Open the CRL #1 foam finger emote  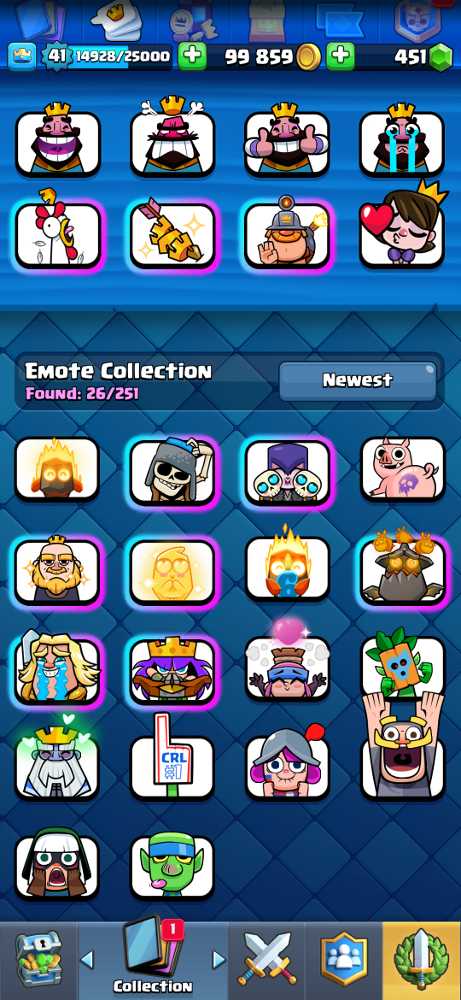pos(172,760)
